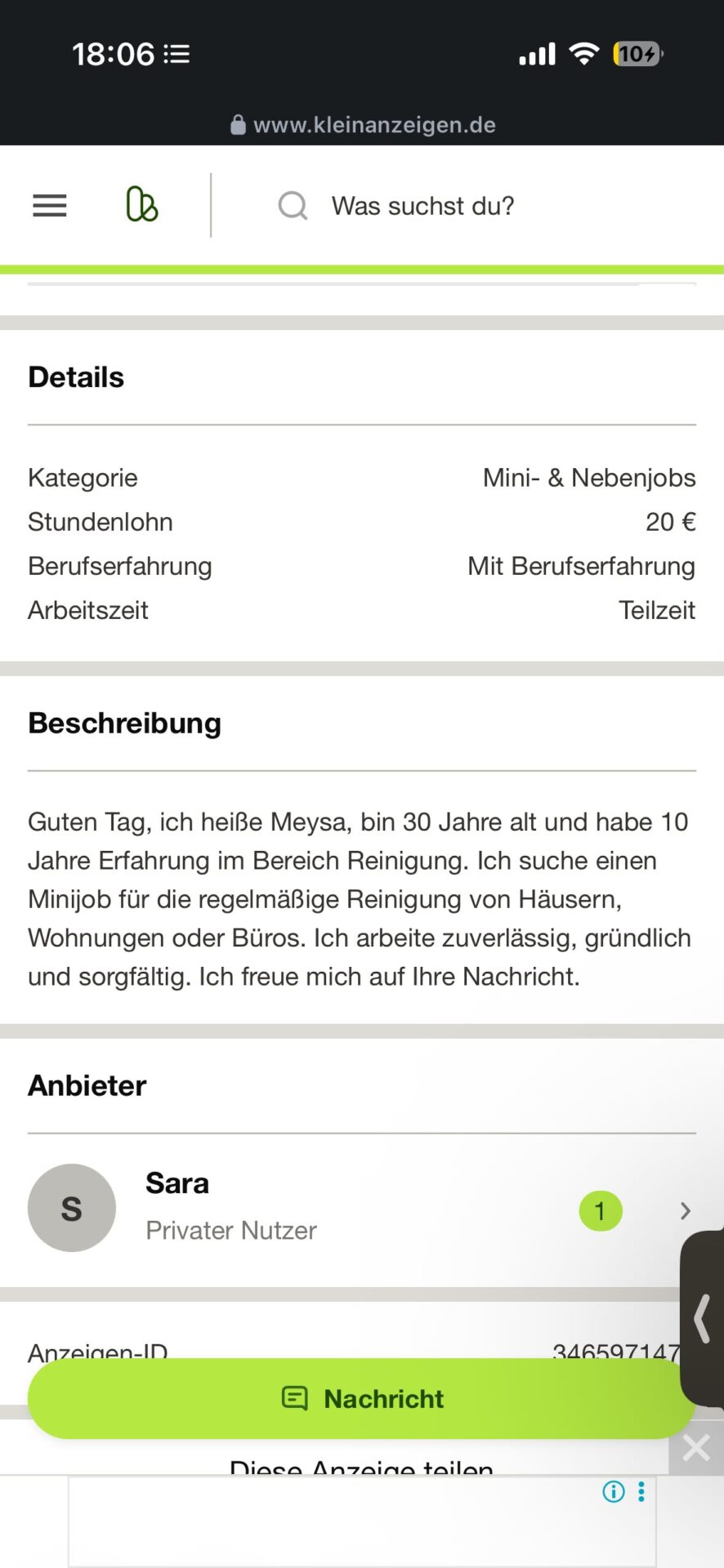This screenshot has height=1568, width=724.
Task: Open the ad options three-dot menu
Action: (641, 1492)
